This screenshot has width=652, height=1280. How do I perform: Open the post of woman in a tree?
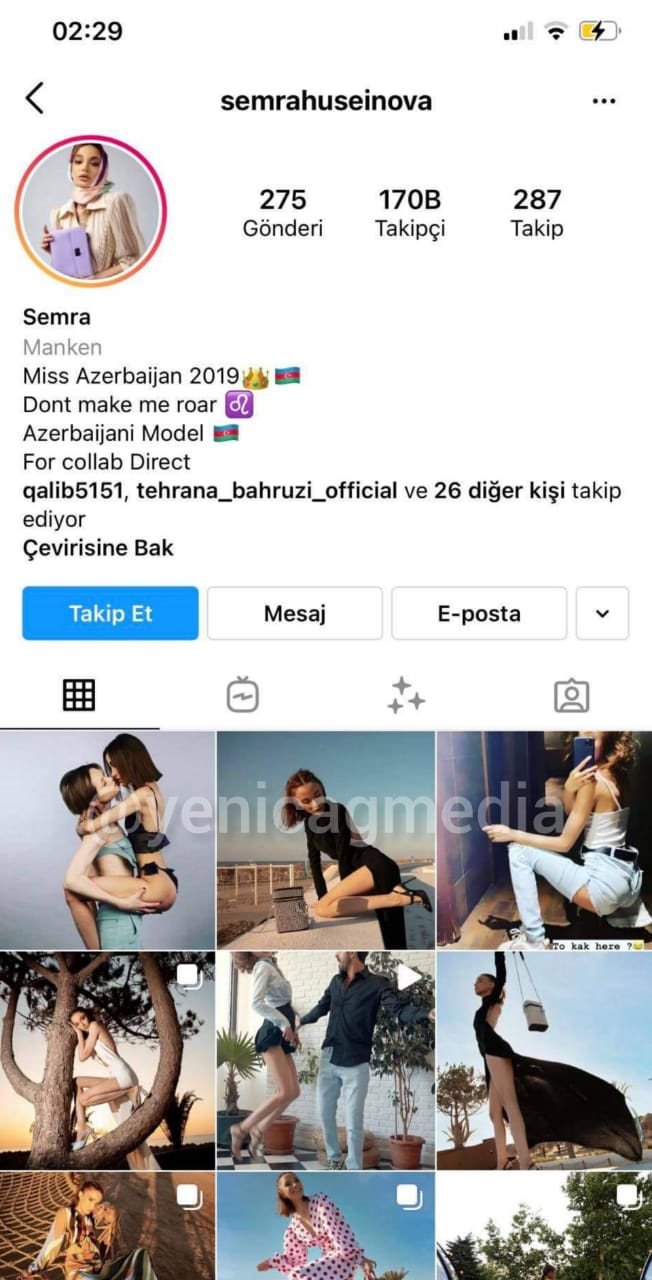[107, 1060]
